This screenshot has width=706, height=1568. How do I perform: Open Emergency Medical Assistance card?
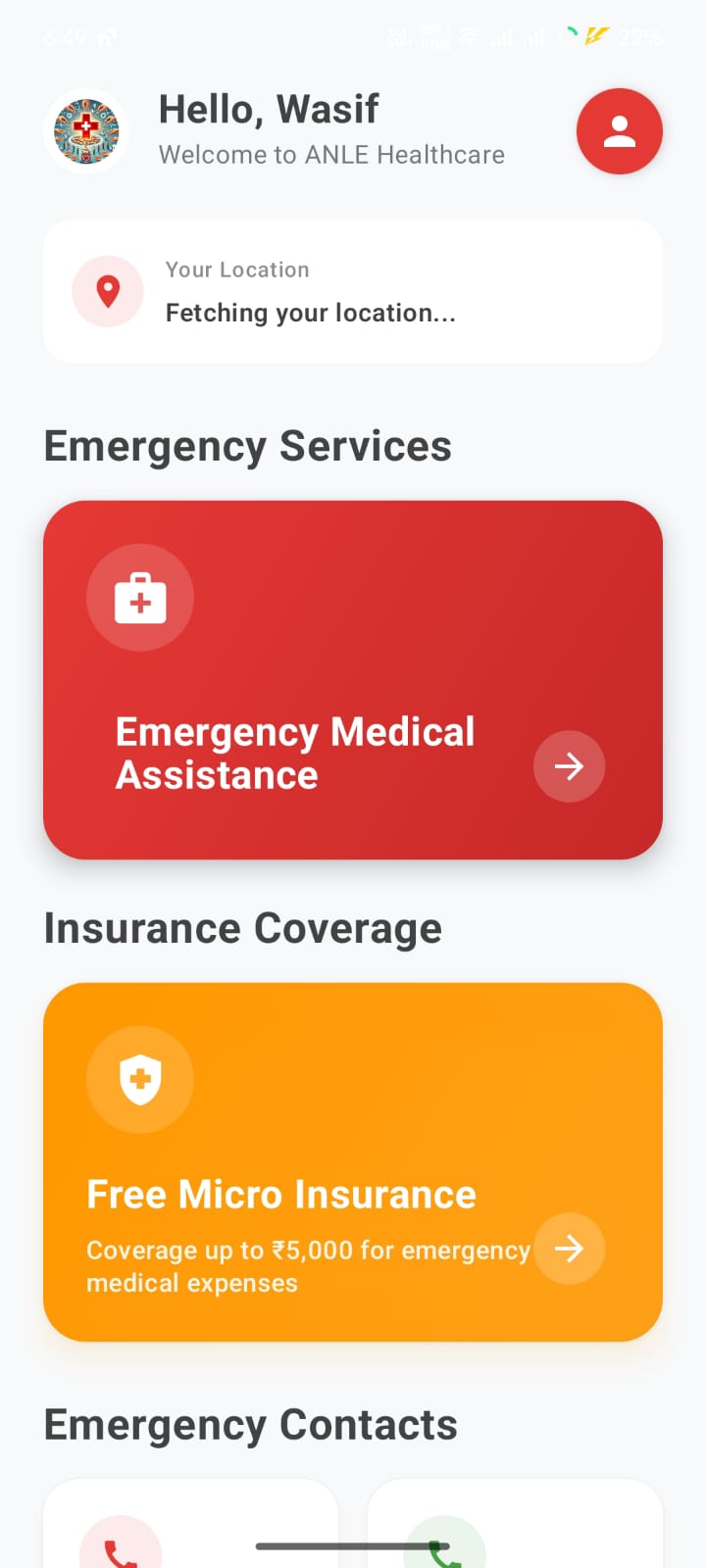353,680
